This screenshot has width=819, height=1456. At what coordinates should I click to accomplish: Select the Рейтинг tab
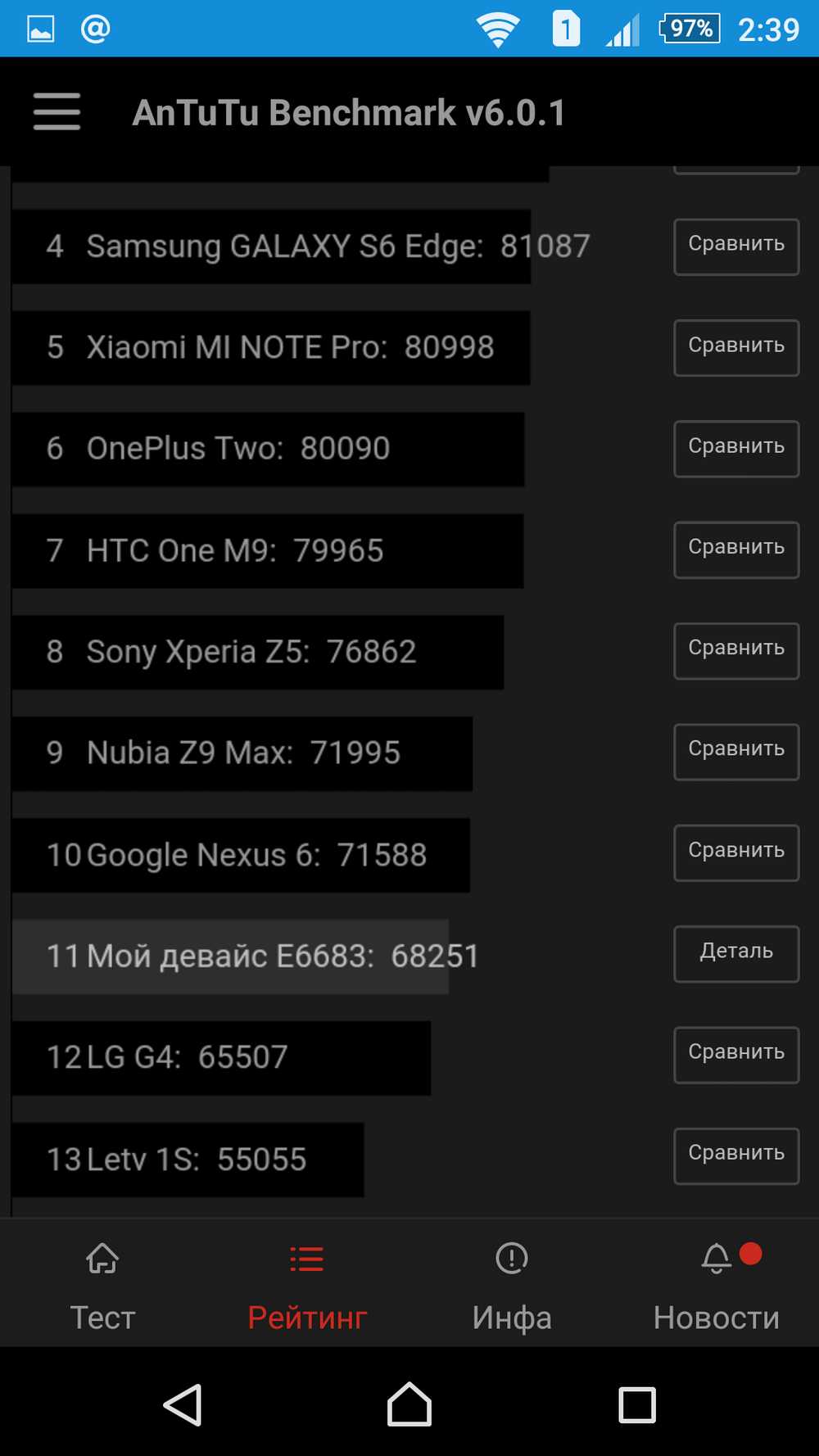[x=307, y=1284]
